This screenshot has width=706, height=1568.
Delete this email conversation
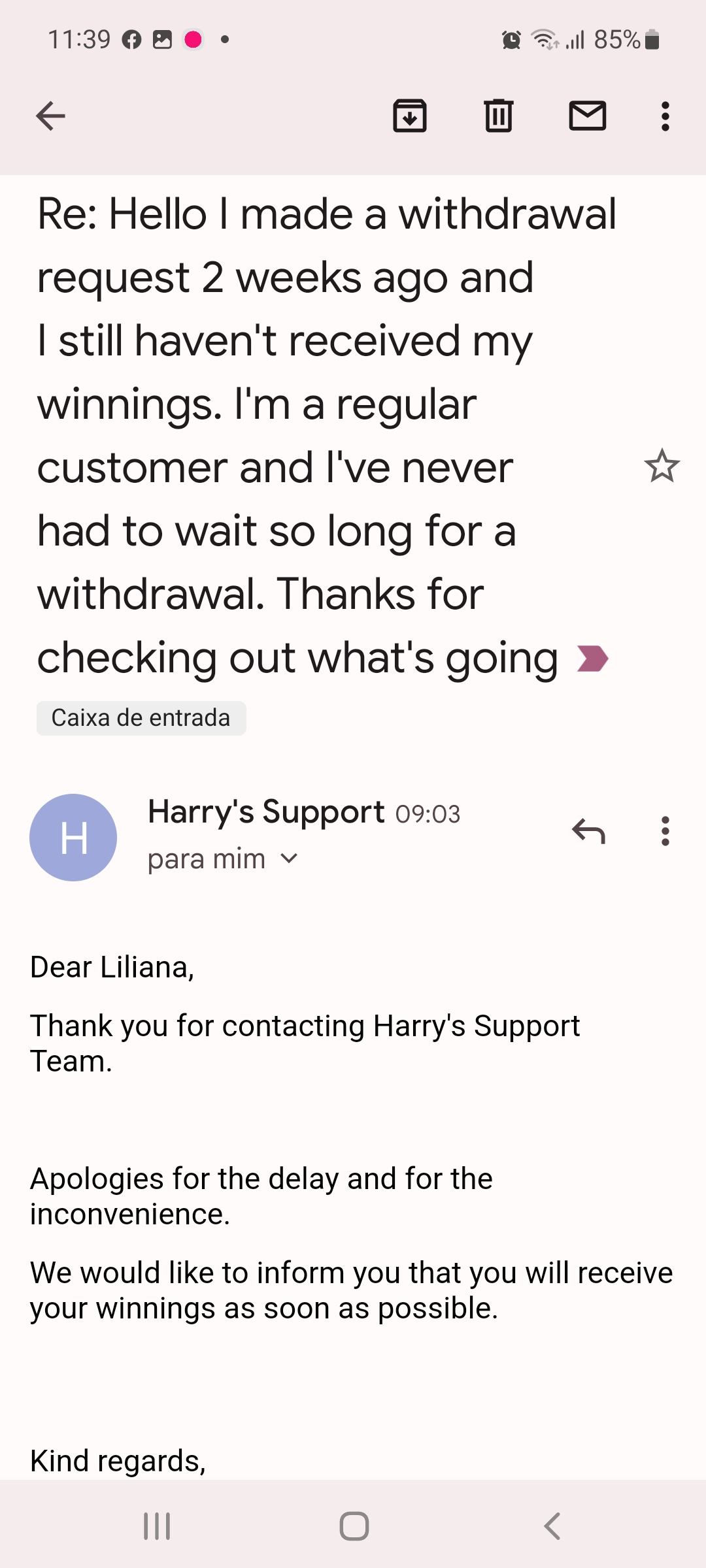(498, 117)
